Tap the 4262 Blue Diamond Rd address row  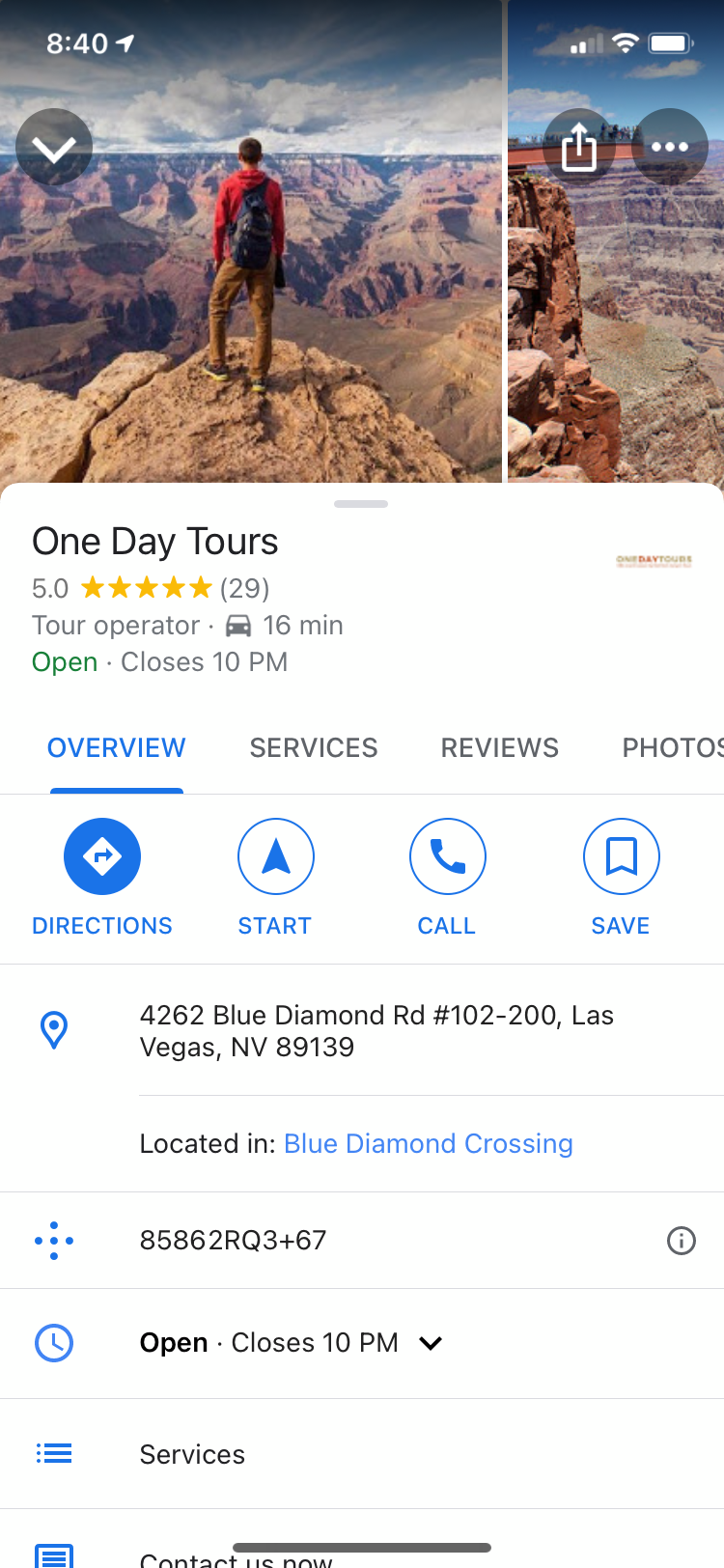(x=376, y=1030)
